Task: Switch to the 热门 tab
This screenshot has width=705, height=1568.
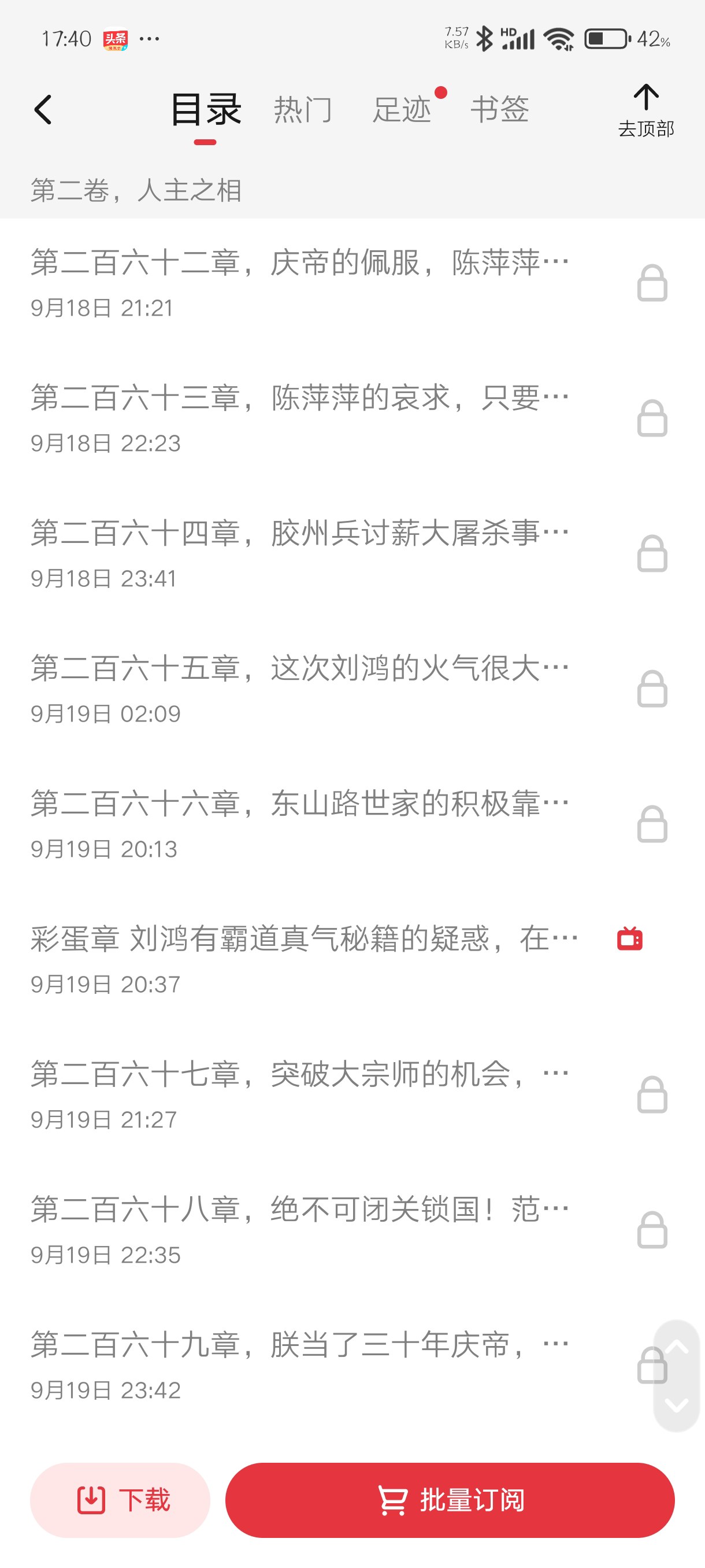Action: [302, 110]
